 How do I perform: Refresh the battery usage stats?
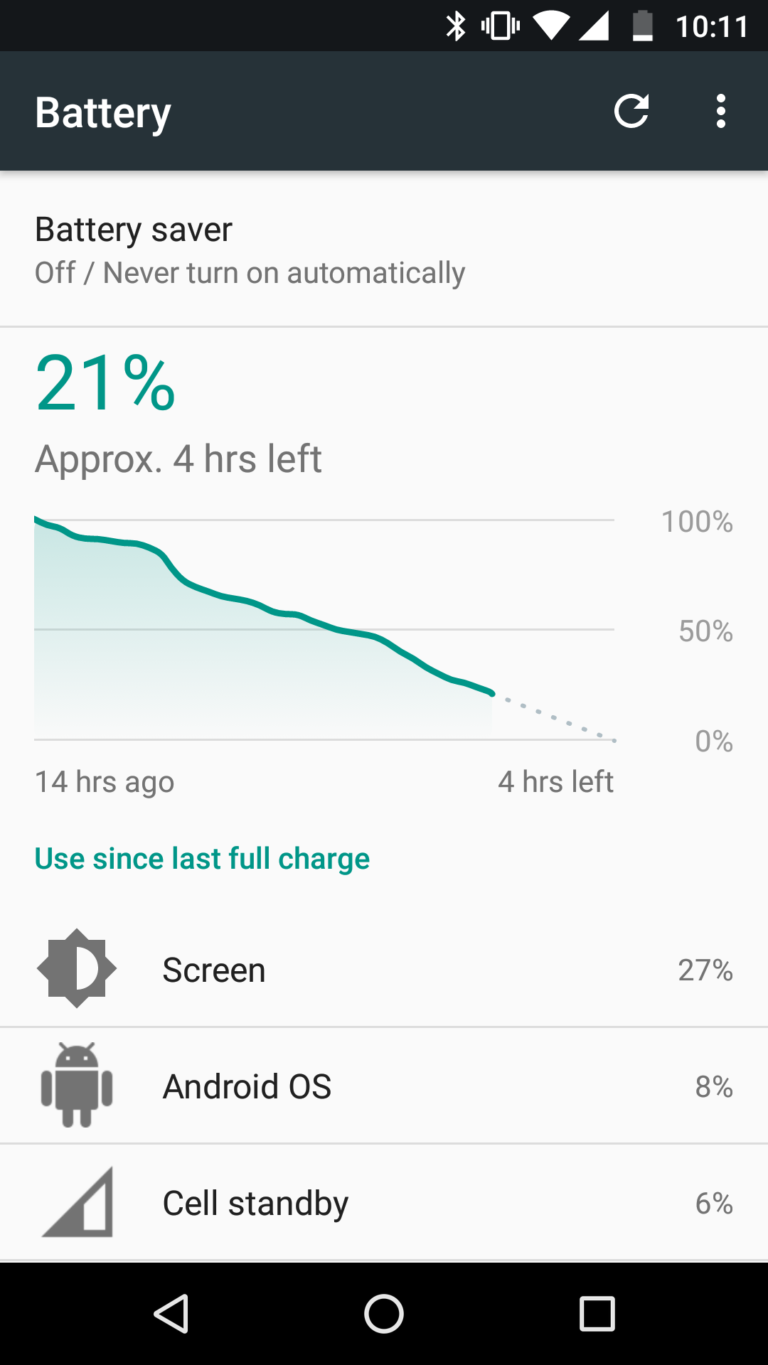coord(631,111)
